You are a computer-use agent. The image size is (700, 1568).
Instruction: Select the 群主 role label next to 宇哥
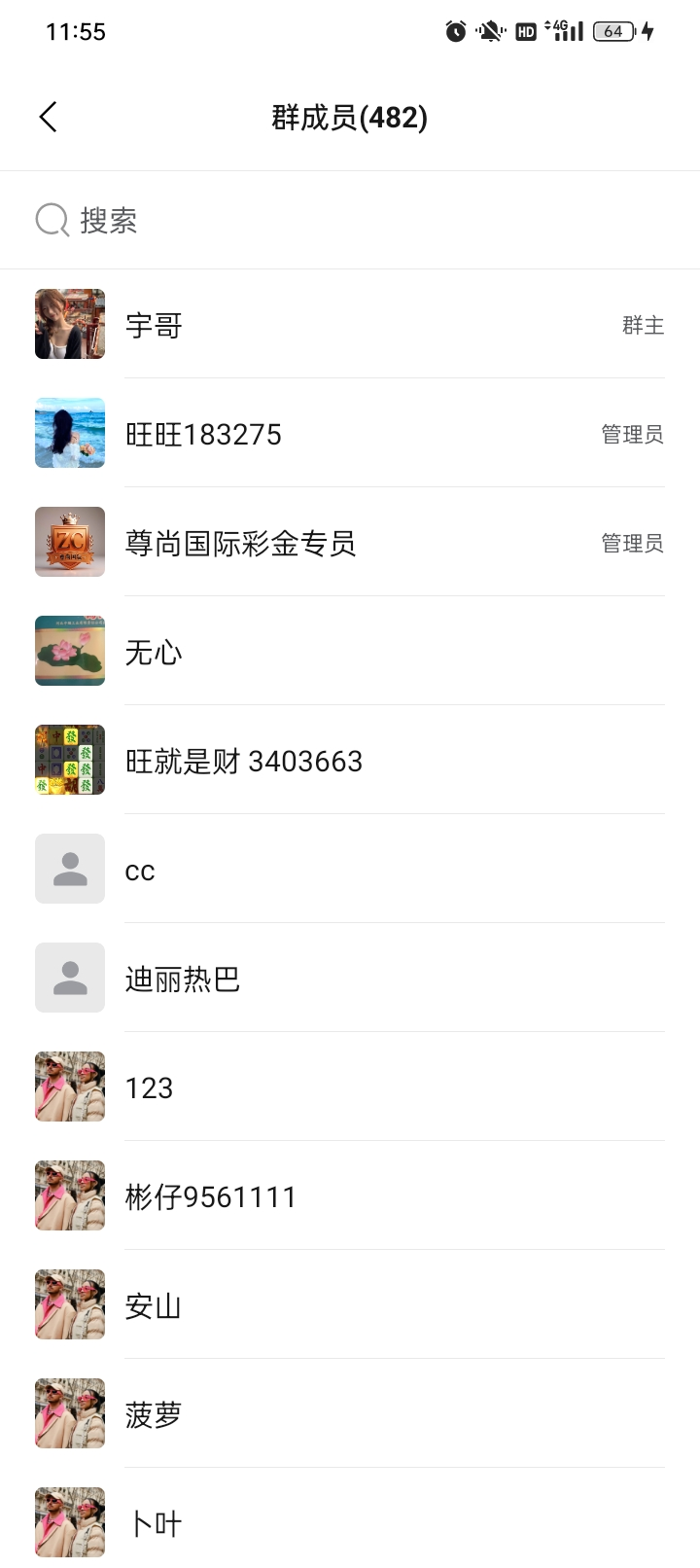(643, 326)
